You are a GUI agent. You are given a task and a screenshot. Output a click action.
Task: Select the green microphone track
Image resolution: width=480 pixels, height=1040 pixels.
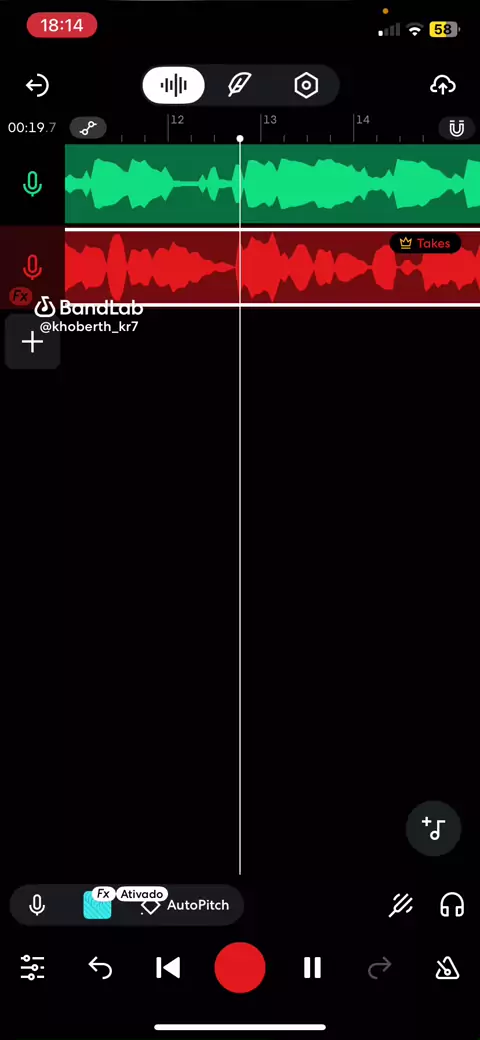(x=32, y=184)
